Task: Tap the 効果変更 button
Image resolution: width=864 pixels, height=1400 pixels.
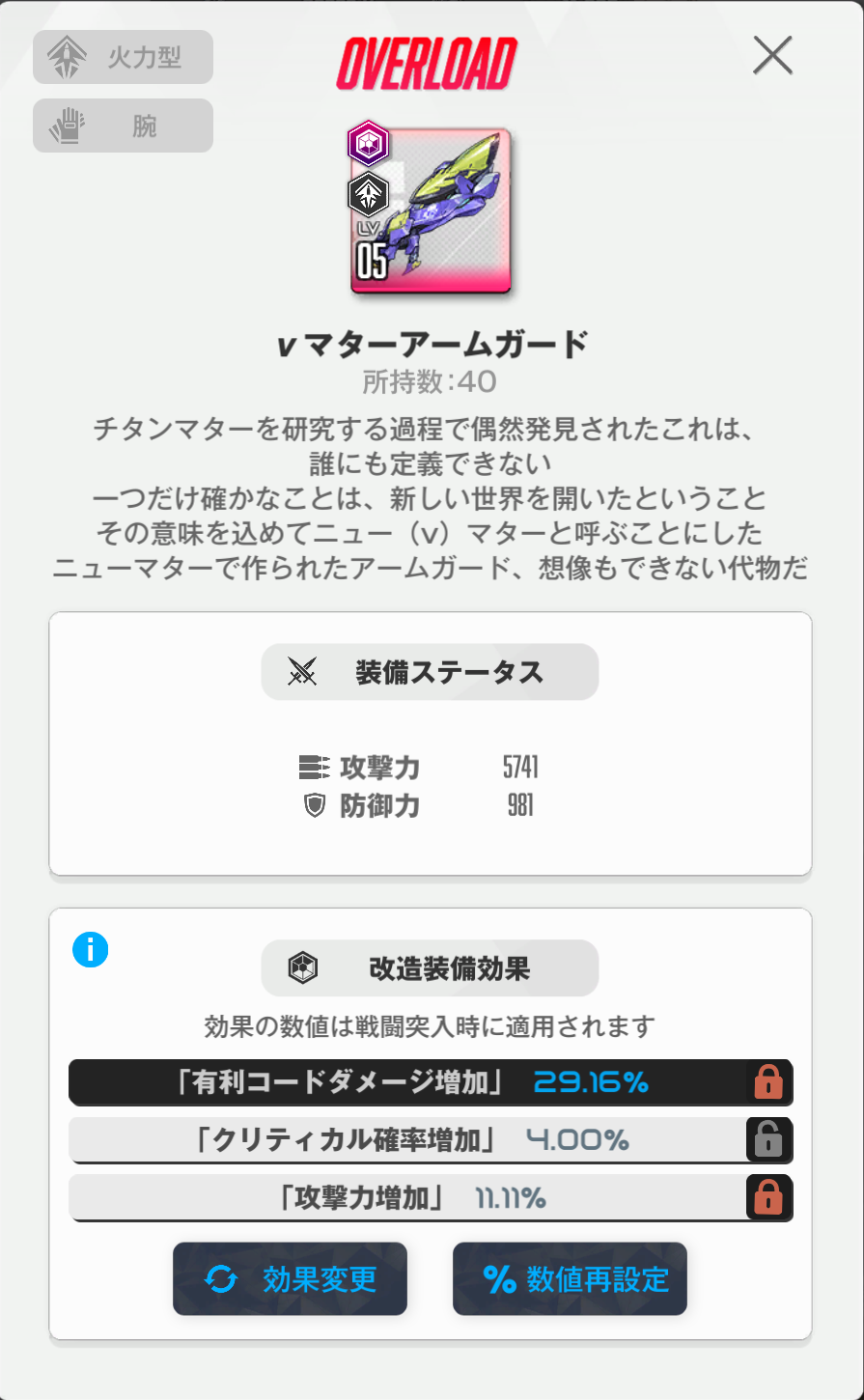Action: (290, 1278)
